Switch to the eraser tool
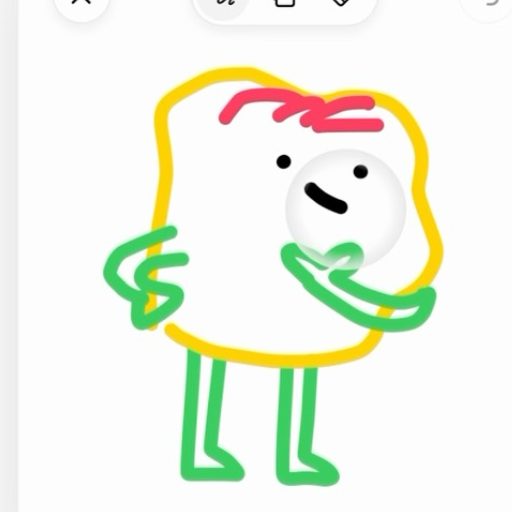Image resolution: width=512 pixels, height=512 pixels. click(341, 3)
